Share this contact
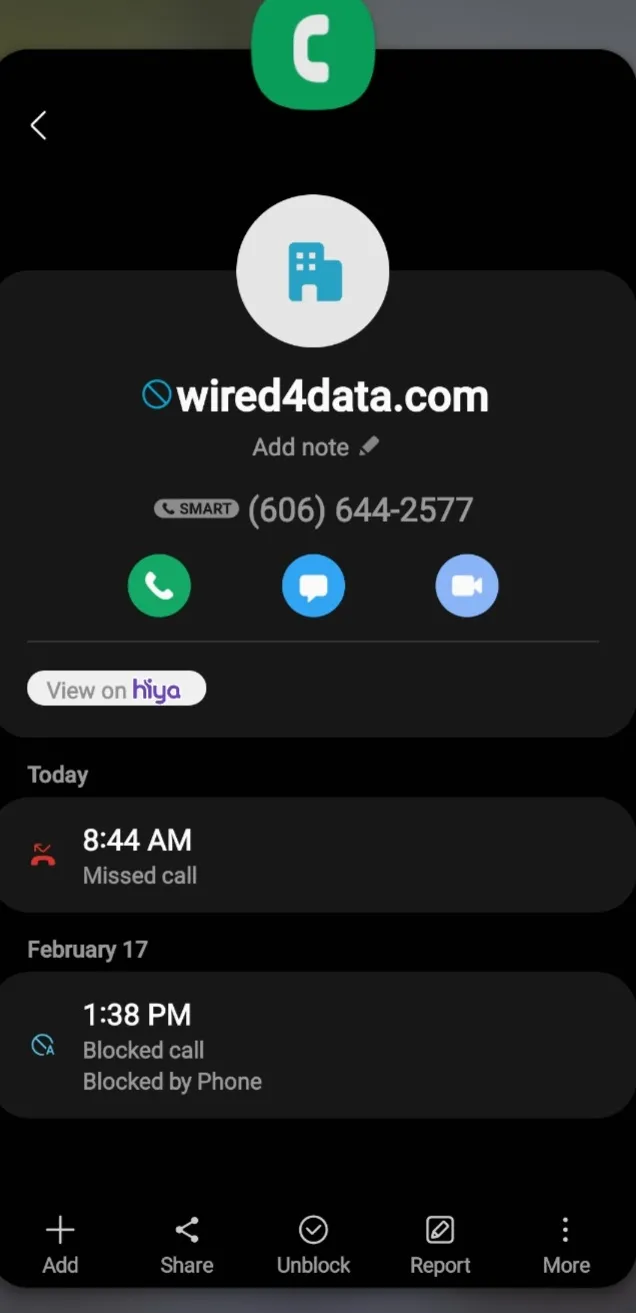 coord(187,1246)
